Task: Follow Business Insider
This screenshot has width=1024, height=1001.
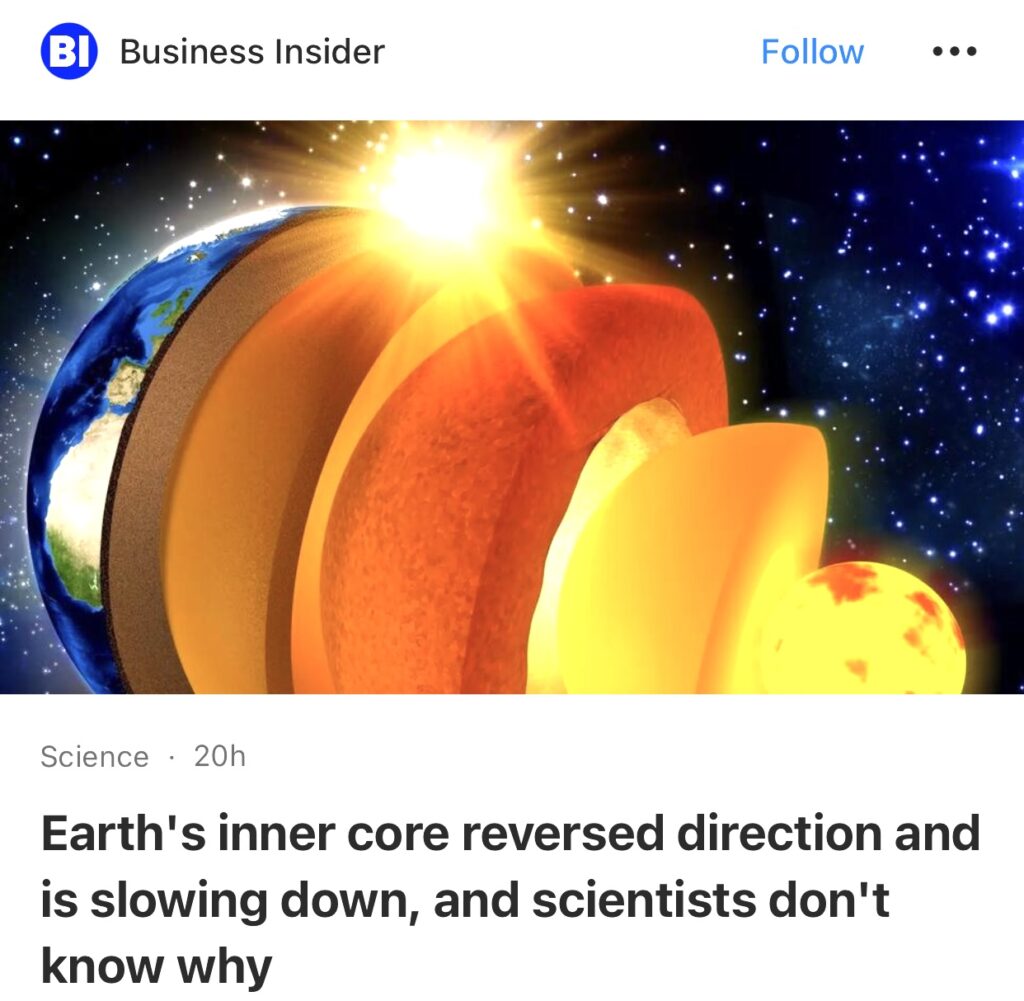Action: pyautogui.click(x=812, y=52)
